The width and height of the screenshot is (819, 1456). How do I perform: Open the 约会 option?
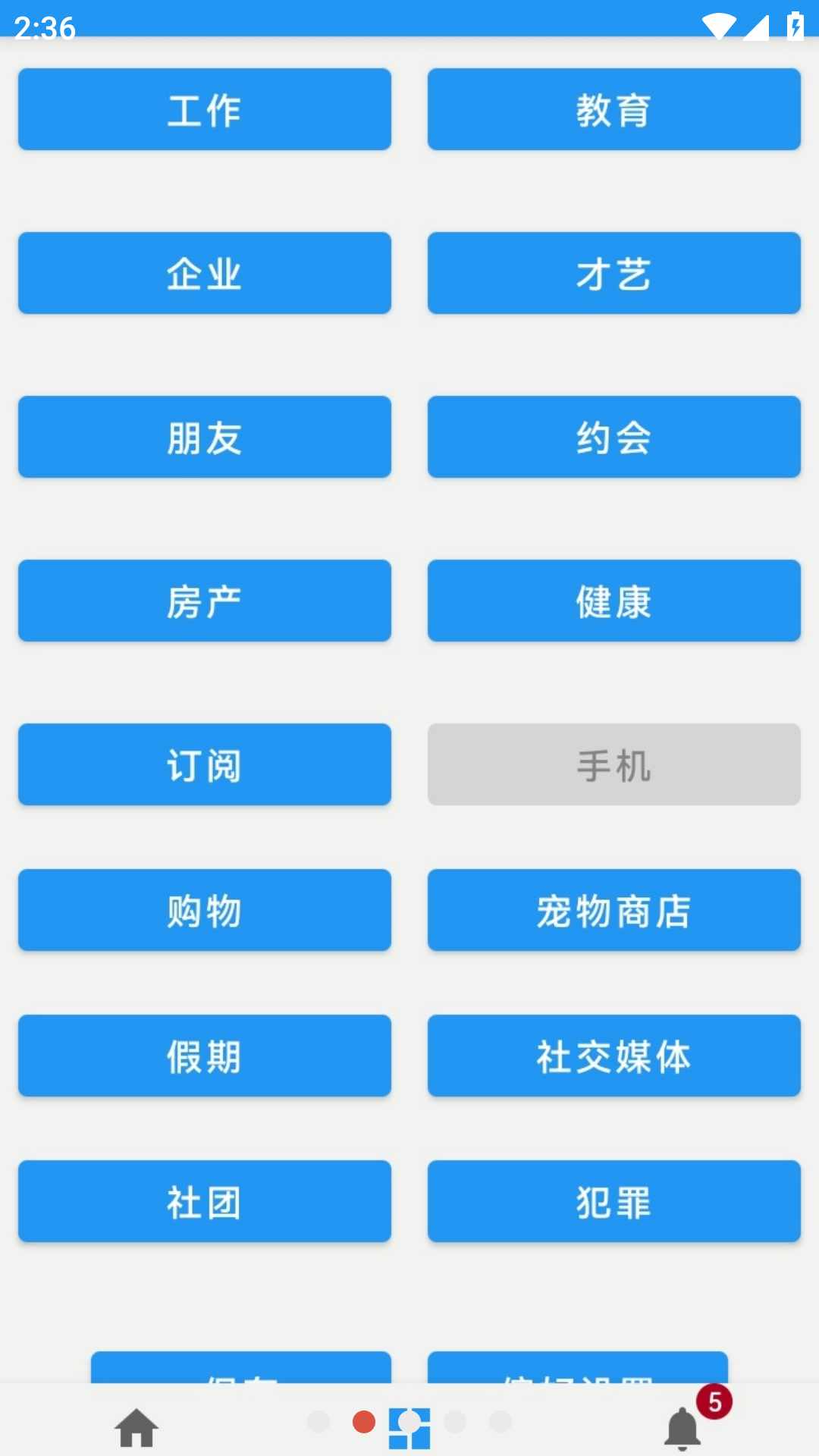tap(613, 437)
